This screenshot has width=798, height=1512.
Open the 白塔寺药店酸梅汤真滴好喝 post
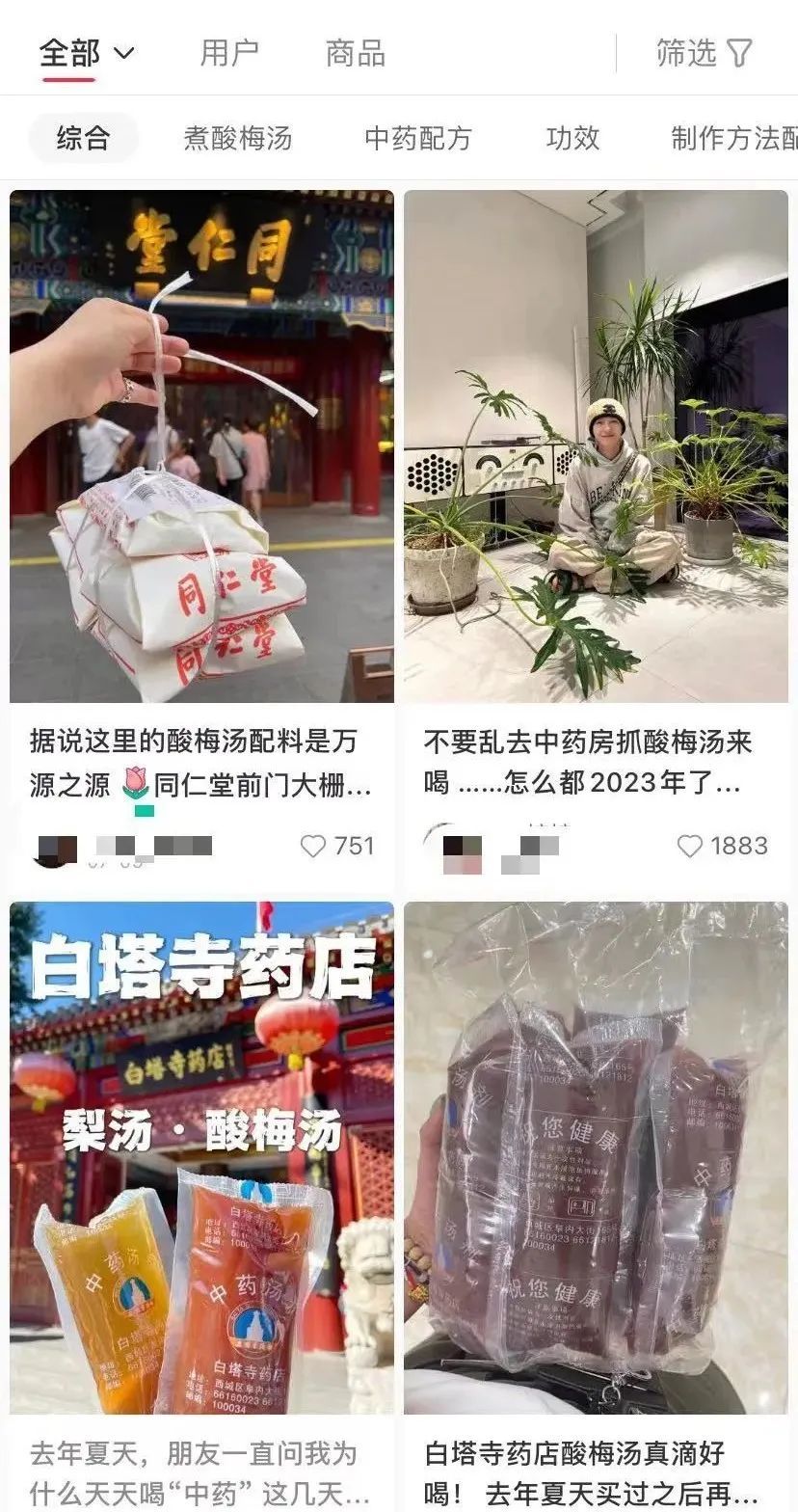(x=595, y=1157)
